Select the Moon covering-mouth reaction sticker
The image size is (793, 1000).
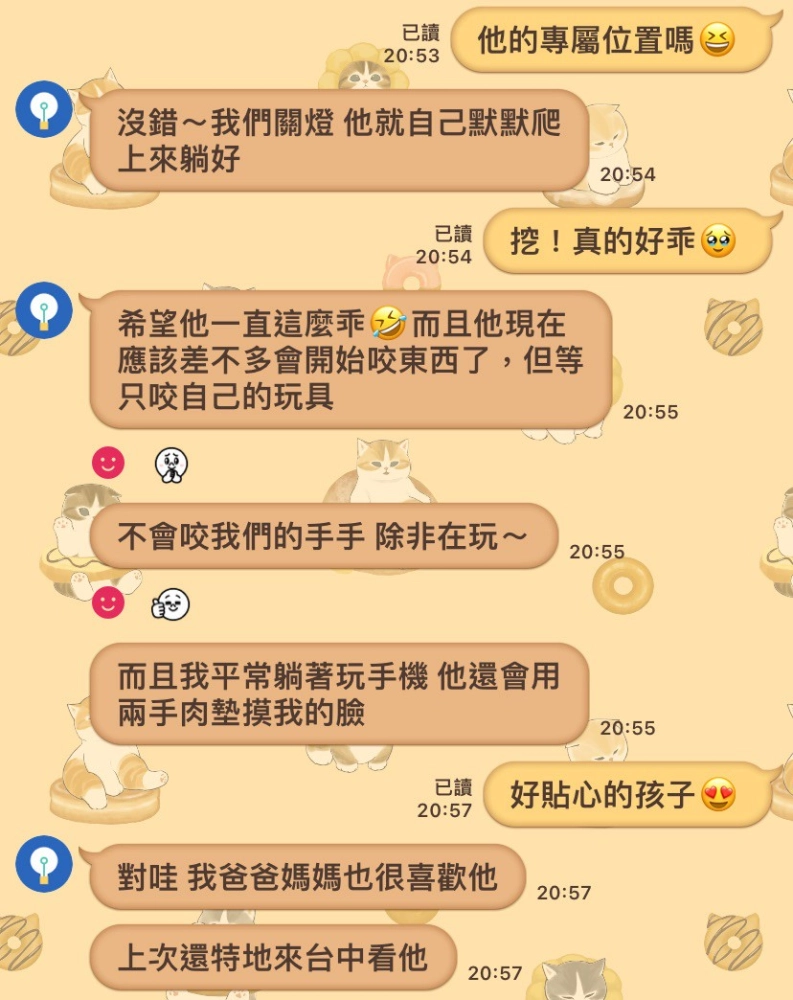tap(170, 462)
